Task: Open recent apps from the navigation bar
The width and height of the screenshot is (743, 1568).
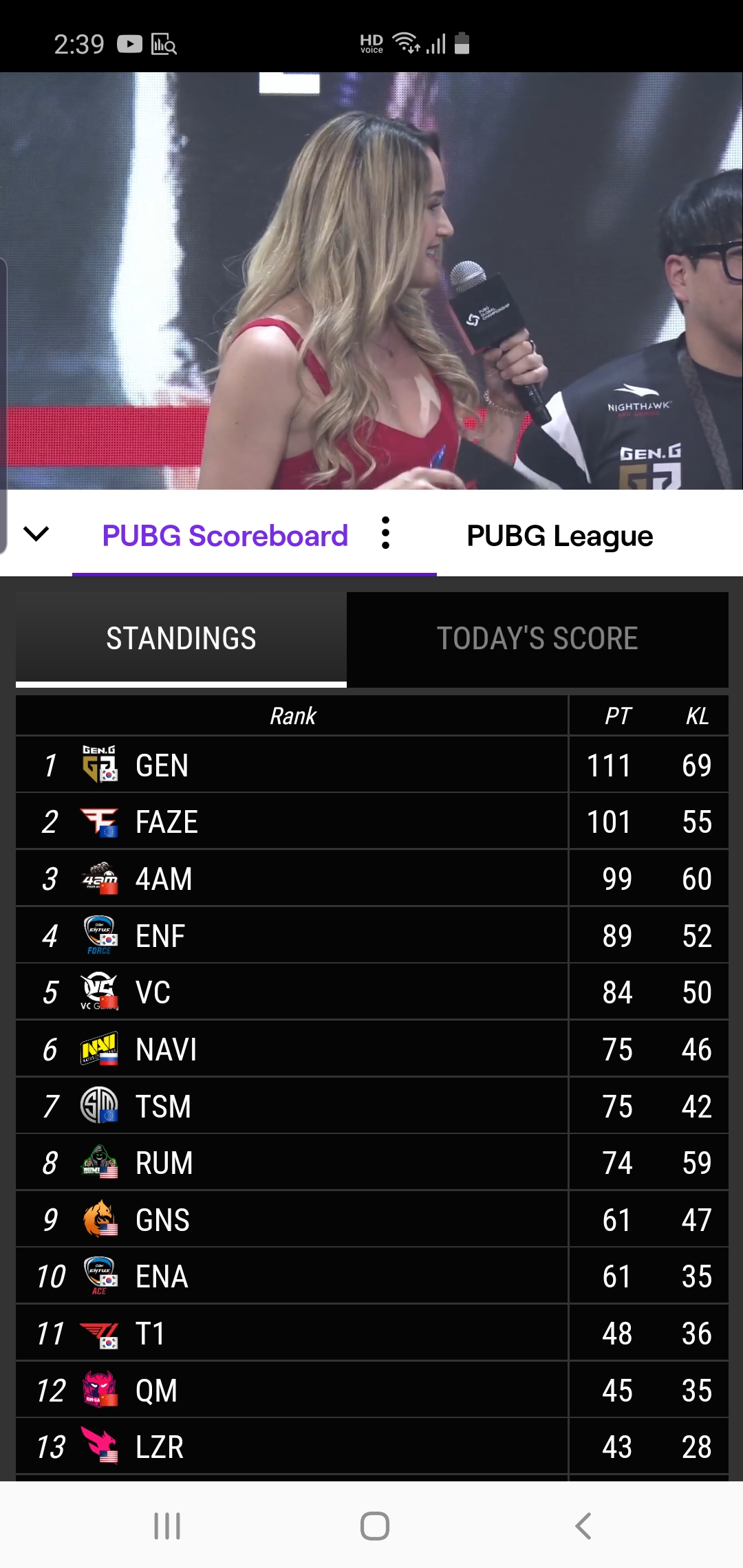Action: point(167,1525)
